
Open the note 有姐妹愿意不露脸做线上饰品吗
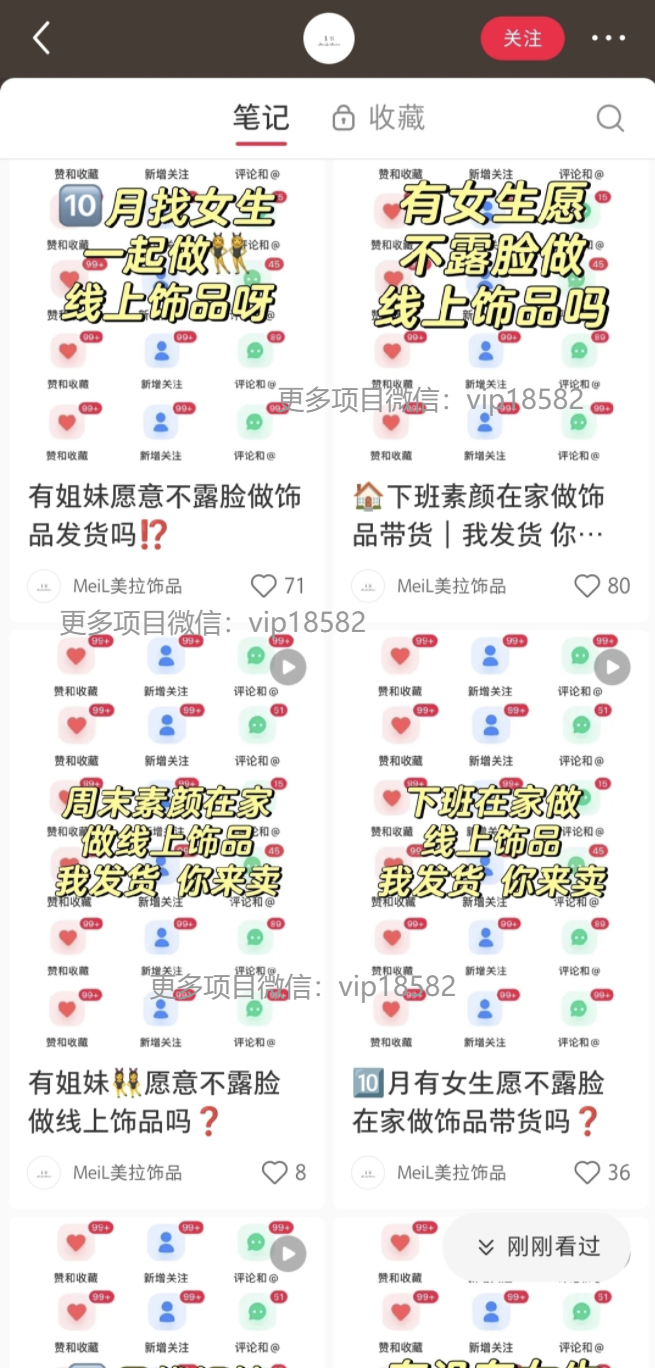156,1101
